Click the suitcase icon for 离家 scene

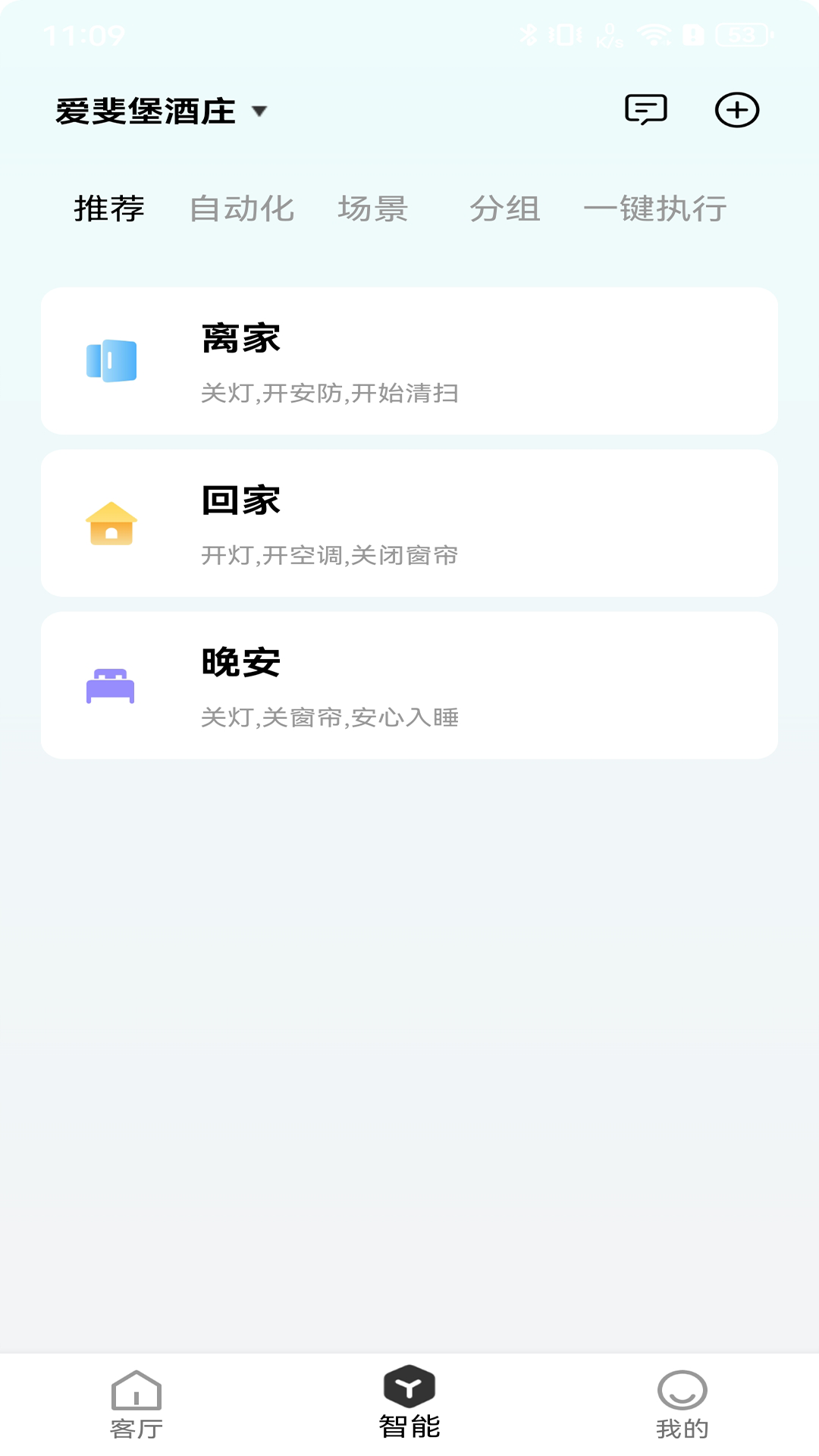(x=112, y=361)
